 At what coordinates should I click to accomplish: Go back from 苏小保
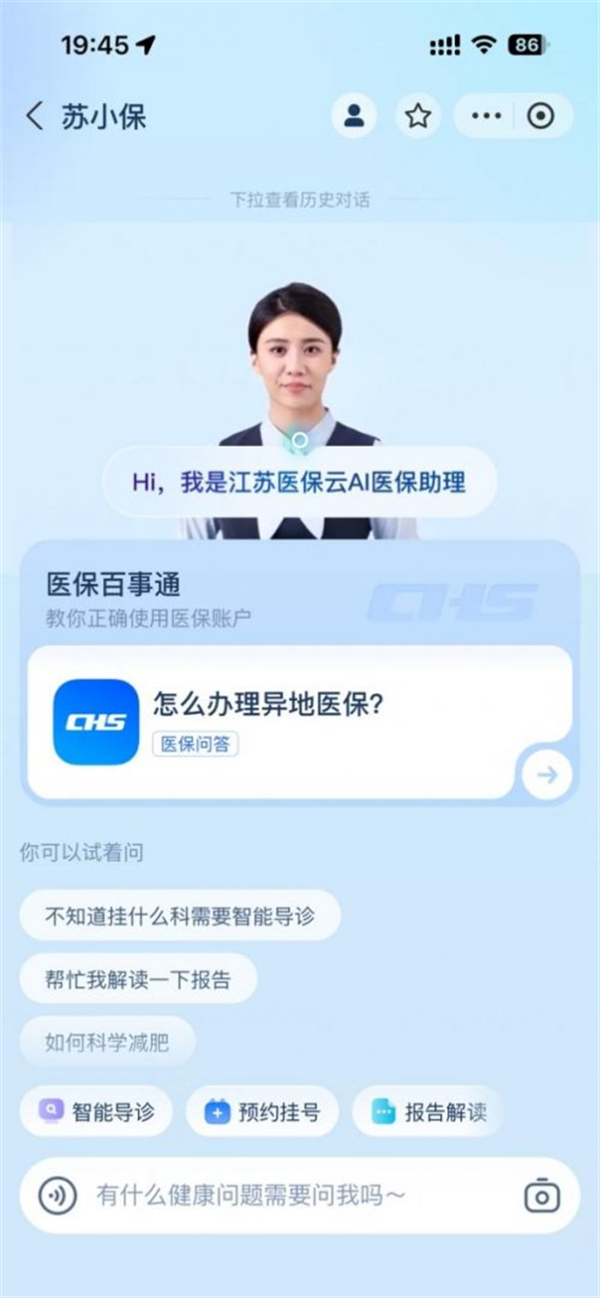pyautogui.click(x=35, y=116)
